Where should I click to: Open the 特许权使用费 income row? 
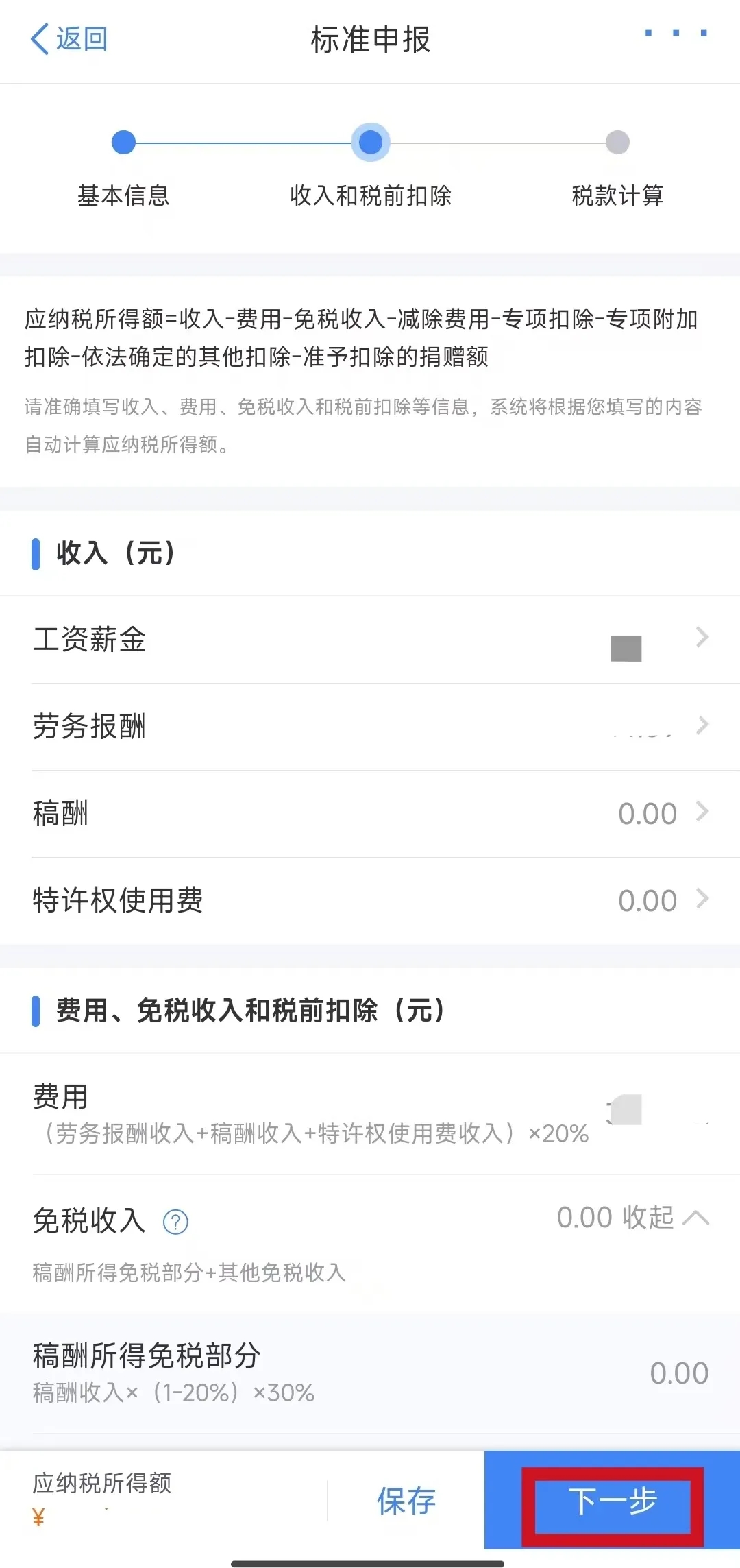point(370,901)
